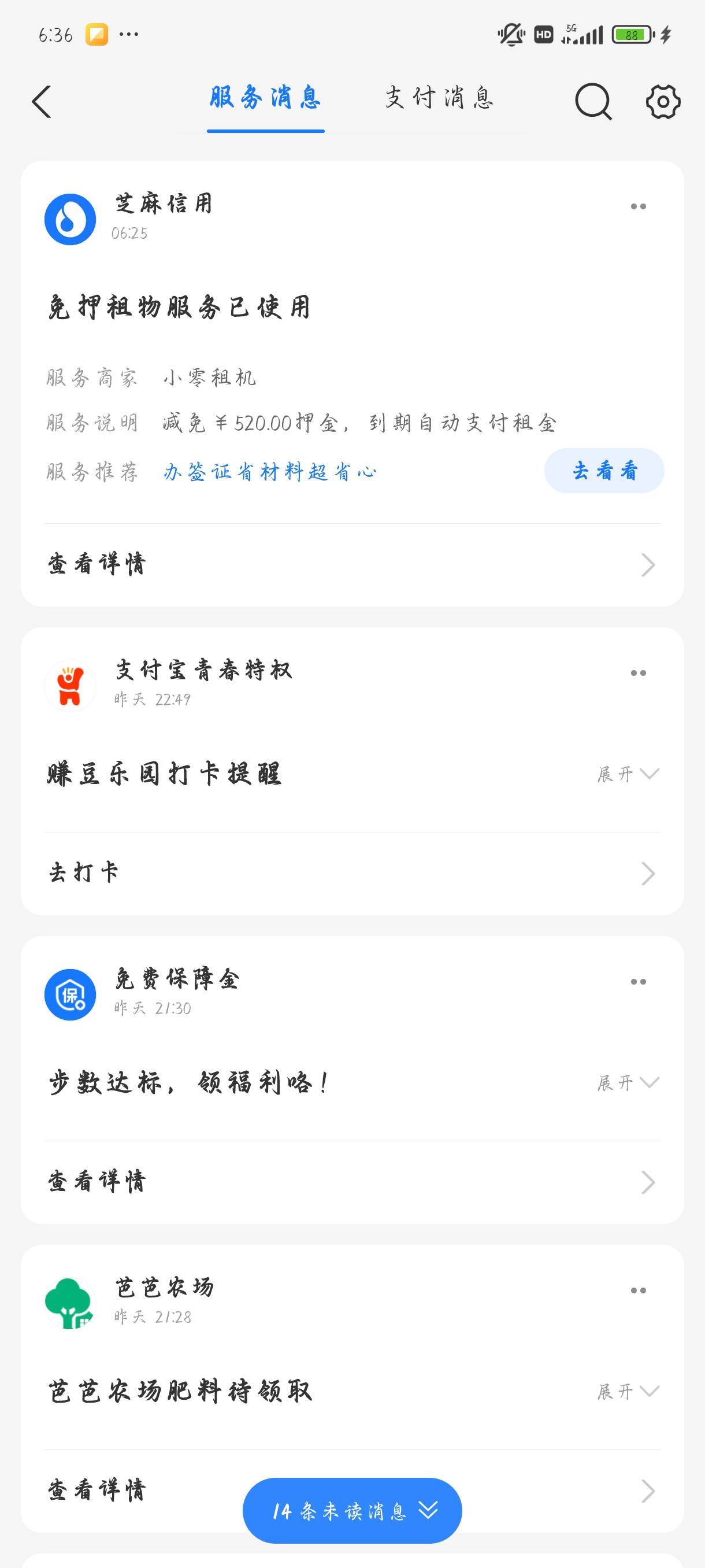Tap the 去看看 button
The image size is (705, 1568).
pyautogui.click(x=604, y=471)
